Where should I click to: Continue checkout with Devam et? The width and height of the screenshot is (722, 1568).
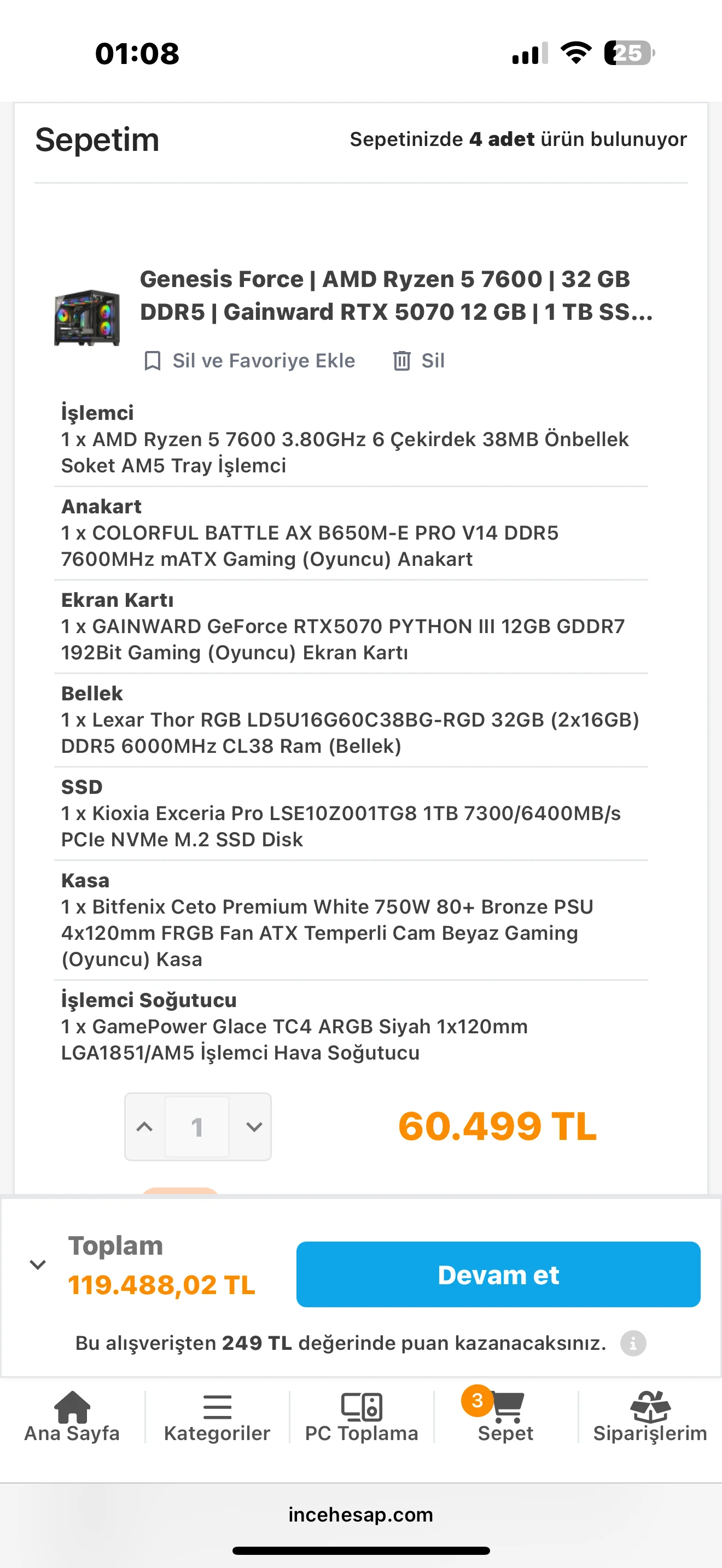pyautogui.click(x=498, y=1274)
